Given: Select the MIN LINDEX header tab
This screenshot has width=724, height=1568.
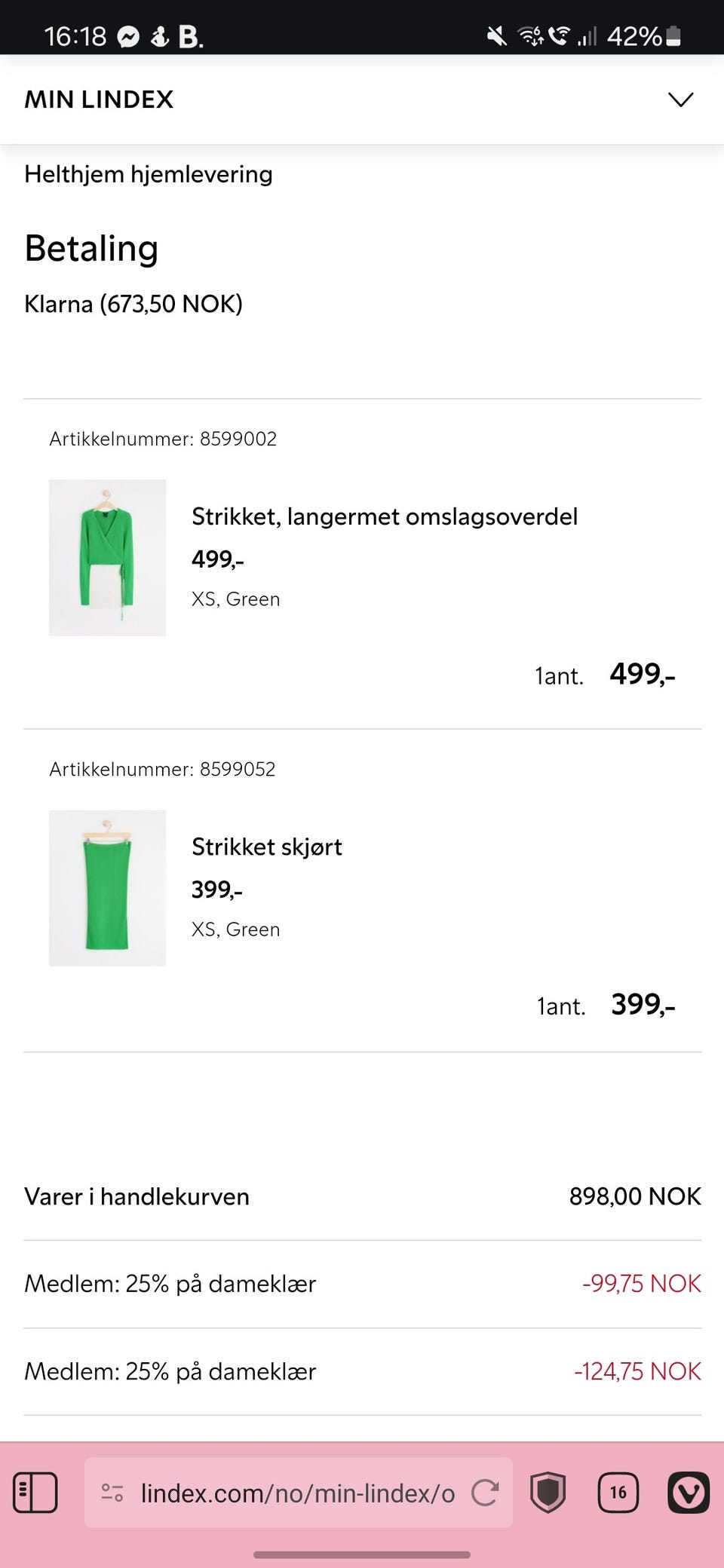Looking at the screenshot, I should 99,99.
